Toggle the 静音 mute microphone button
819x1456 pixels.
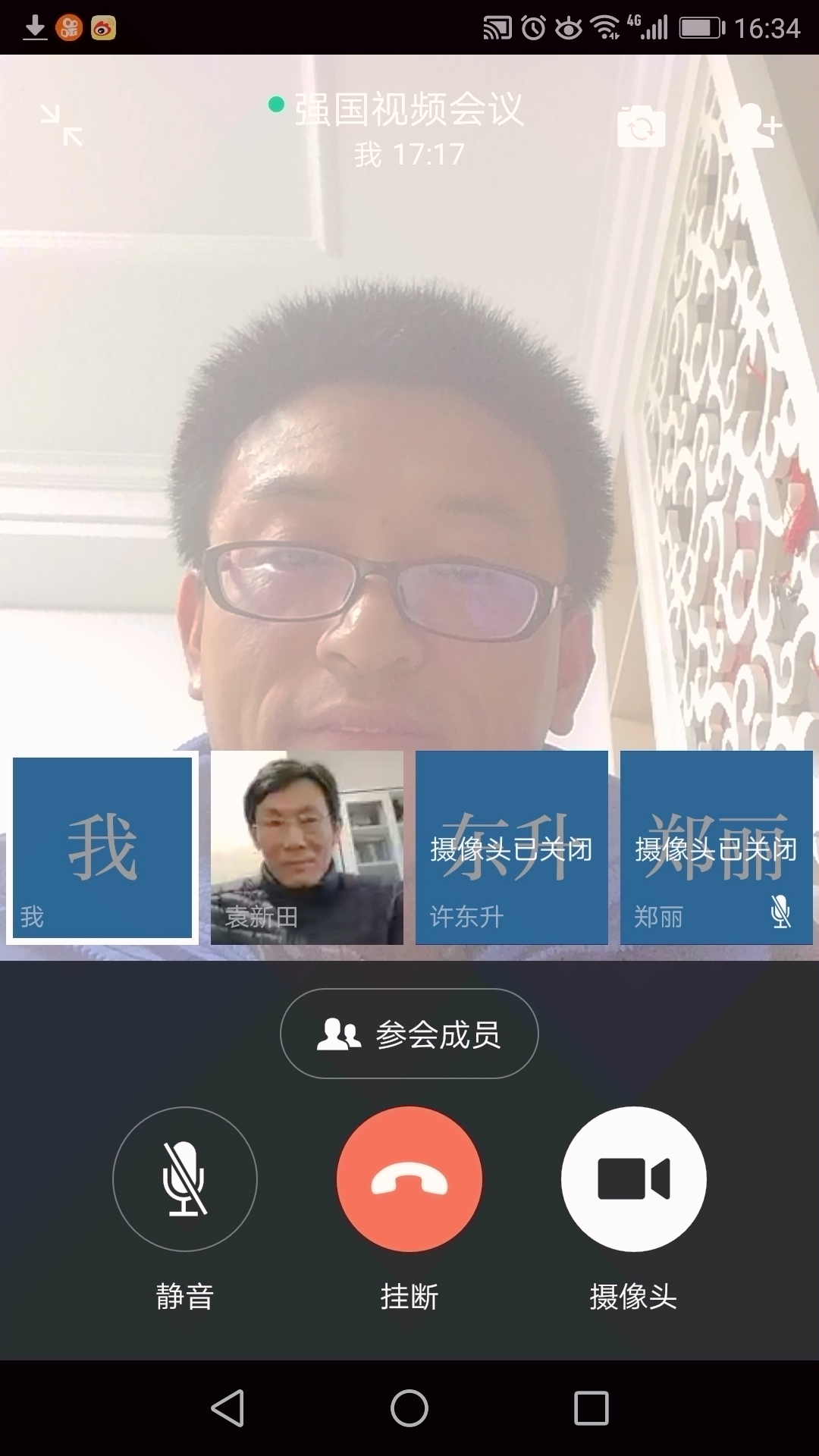coord(185,1179)
